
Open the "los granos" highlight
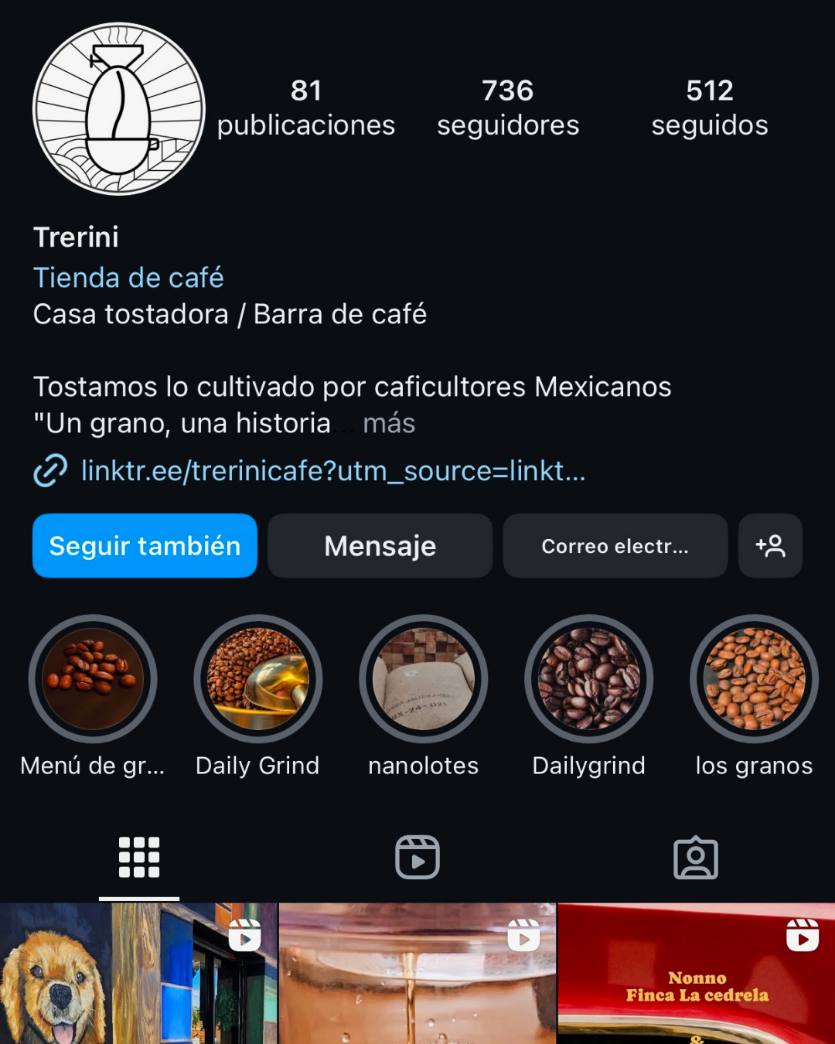754,679
